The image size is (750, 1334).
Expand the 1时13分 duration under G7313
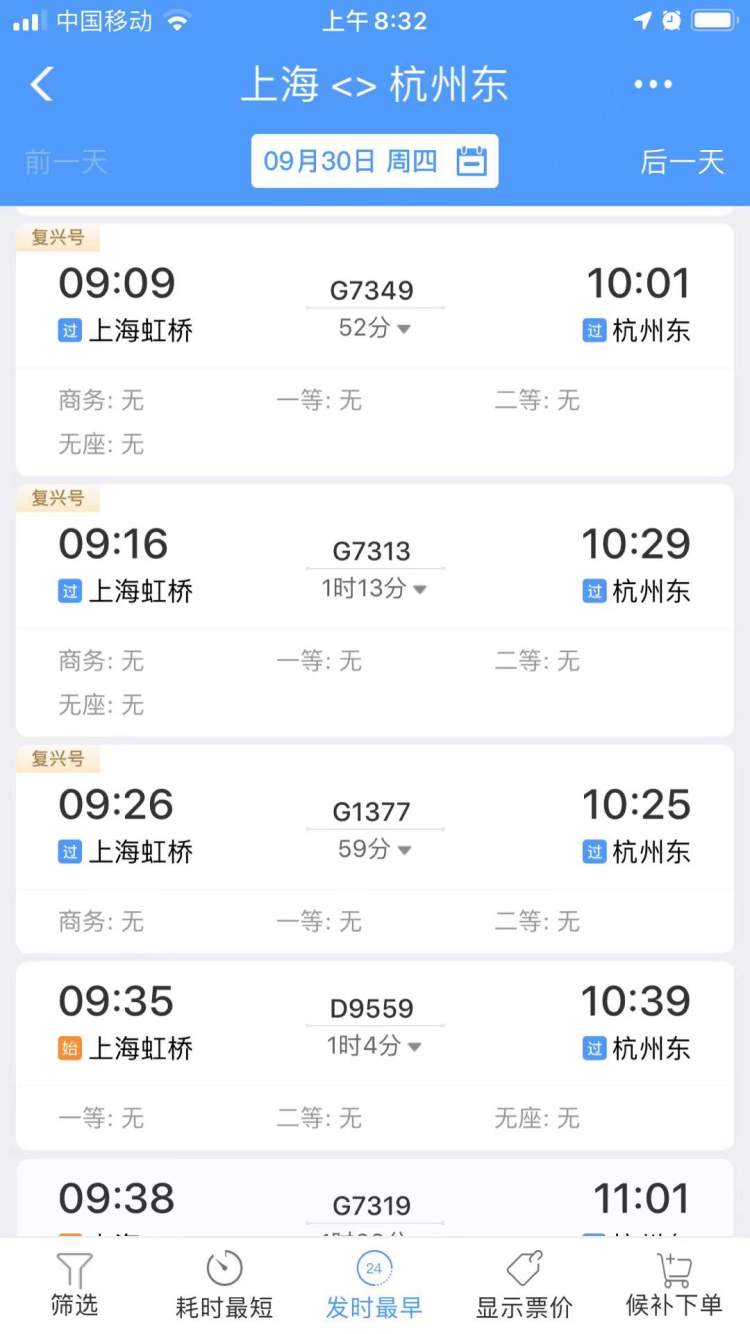click(x=374, y=589)
